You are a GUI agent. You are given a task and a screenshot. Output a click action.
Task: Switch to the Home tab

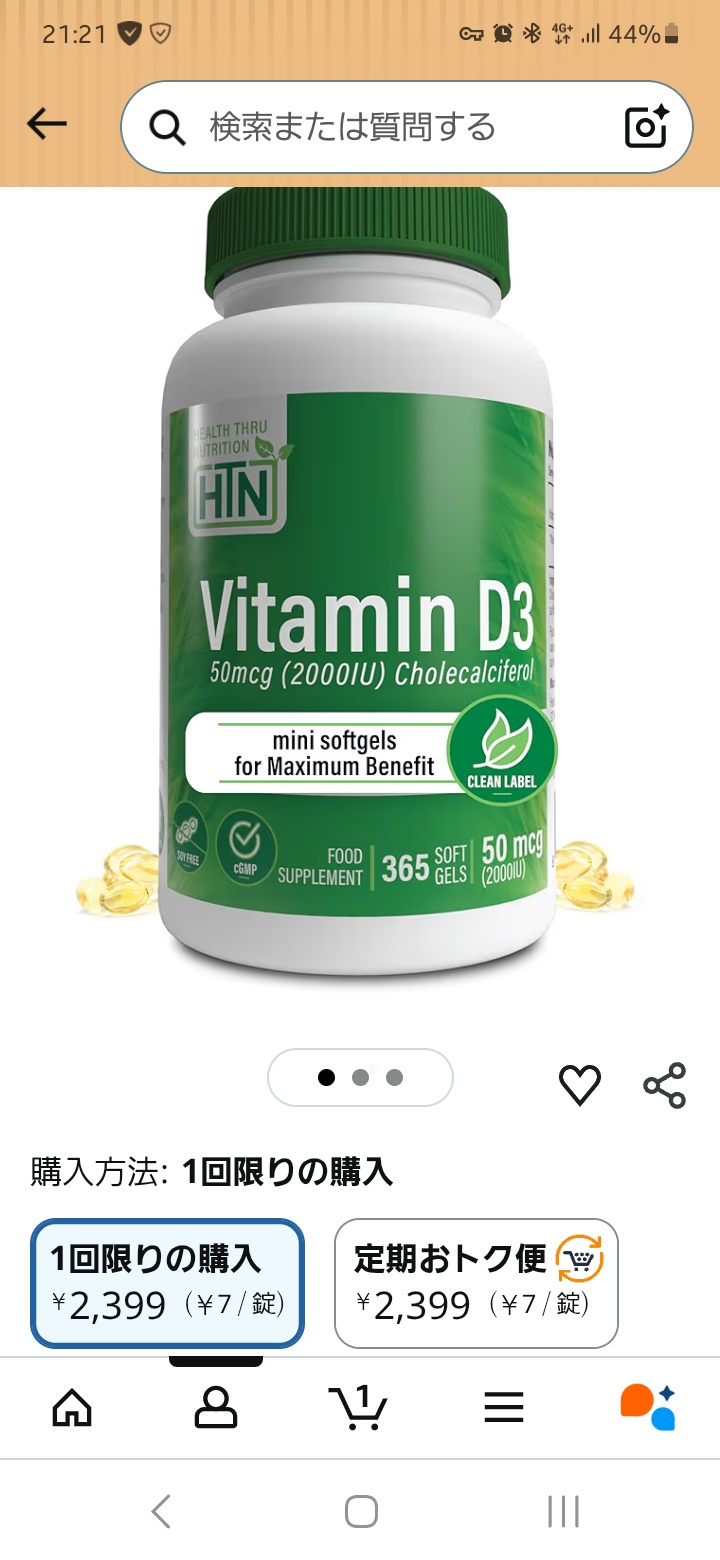pos(72,1408)
